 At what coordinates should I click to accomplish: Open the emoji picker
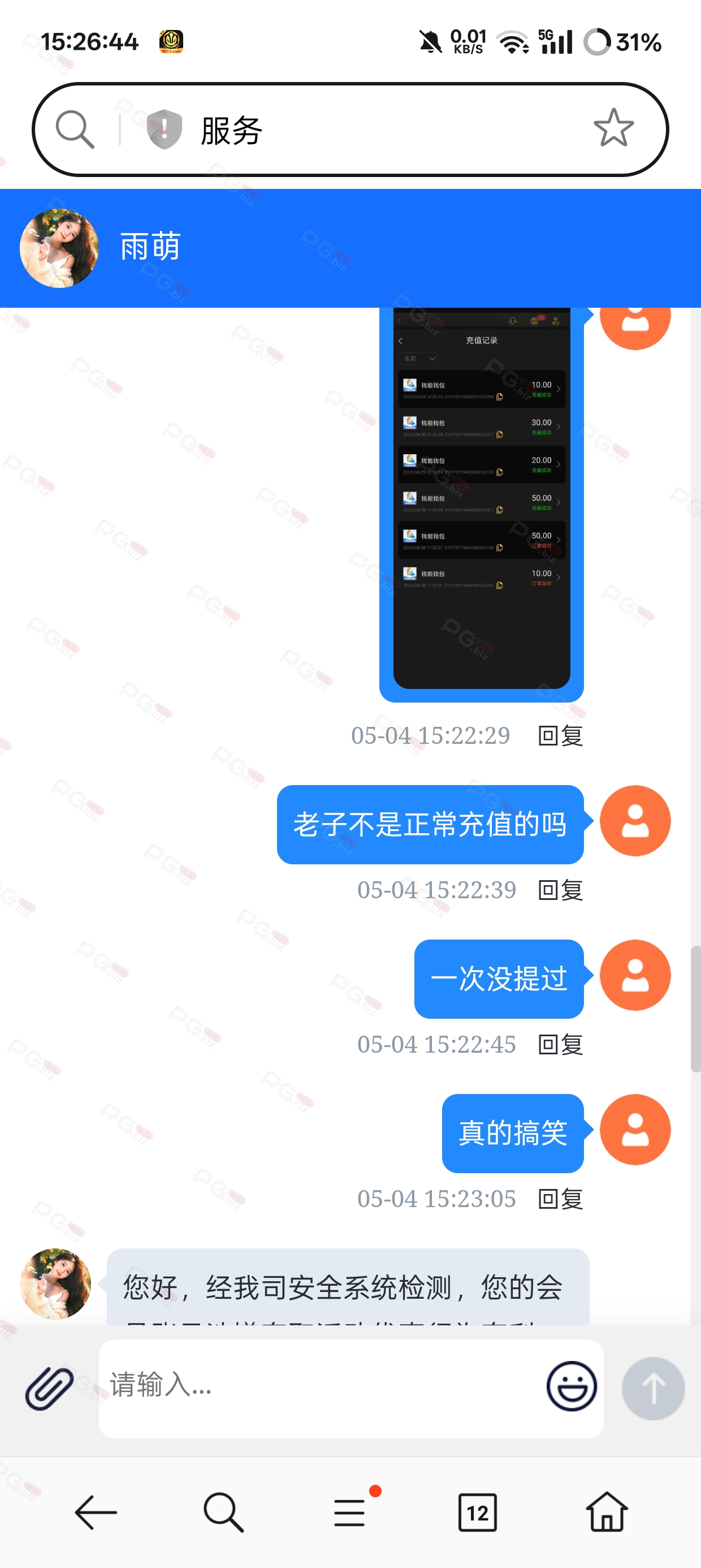coord(572,1387)
